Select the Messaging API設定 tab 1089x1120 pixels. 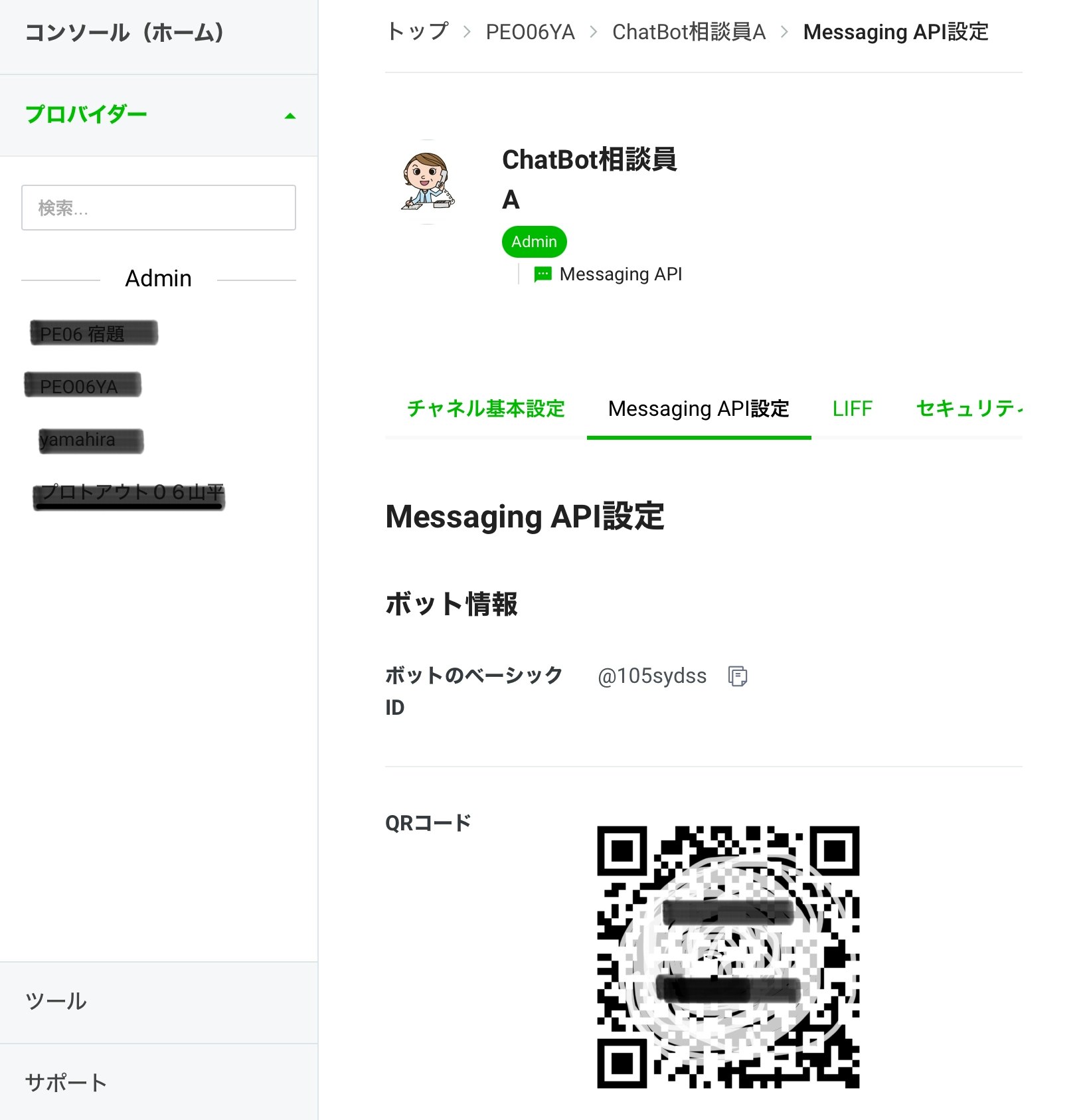(x=699, y=409)
